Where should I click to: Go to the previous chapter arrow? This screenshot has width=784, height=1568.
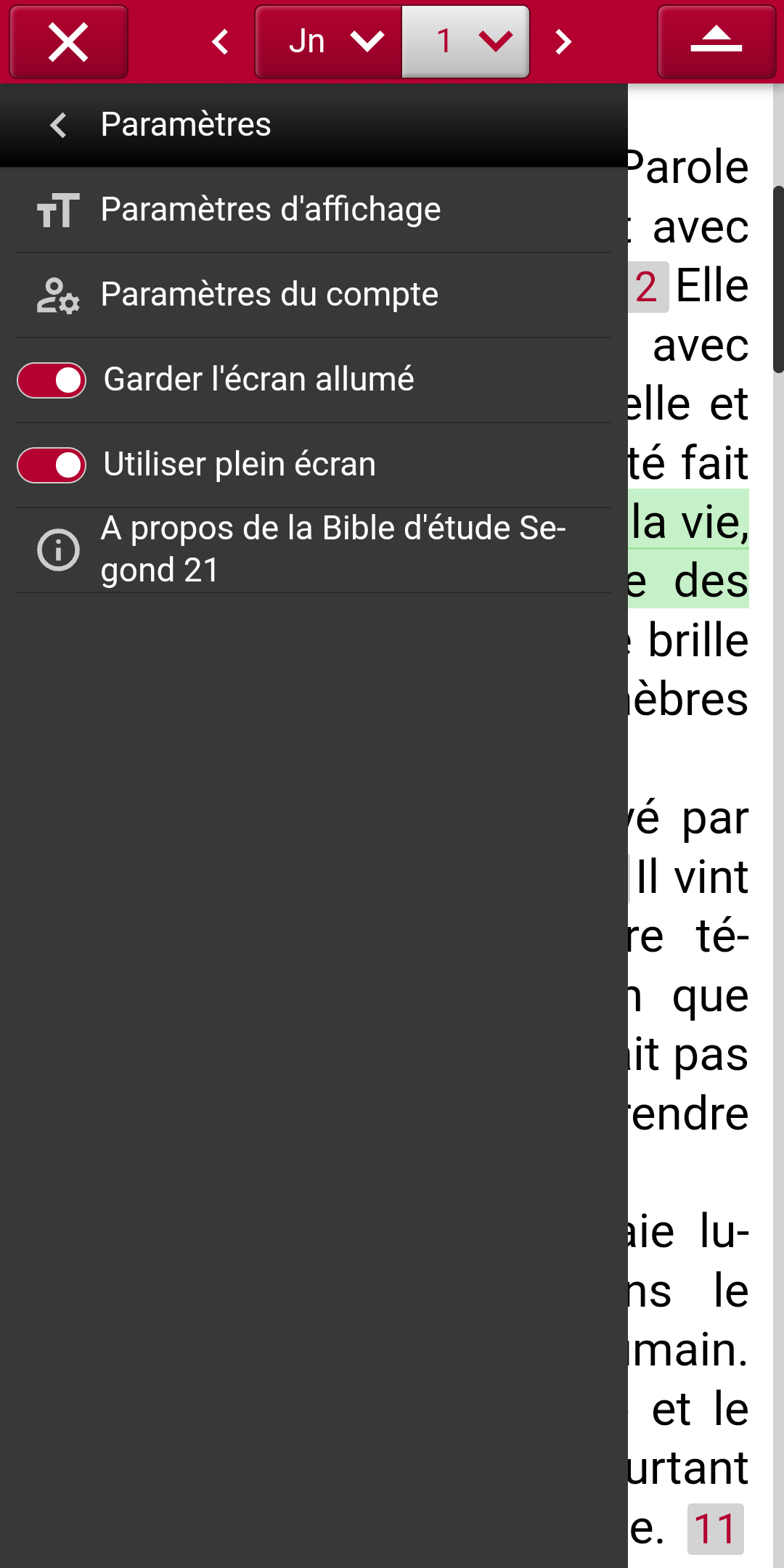220,42
